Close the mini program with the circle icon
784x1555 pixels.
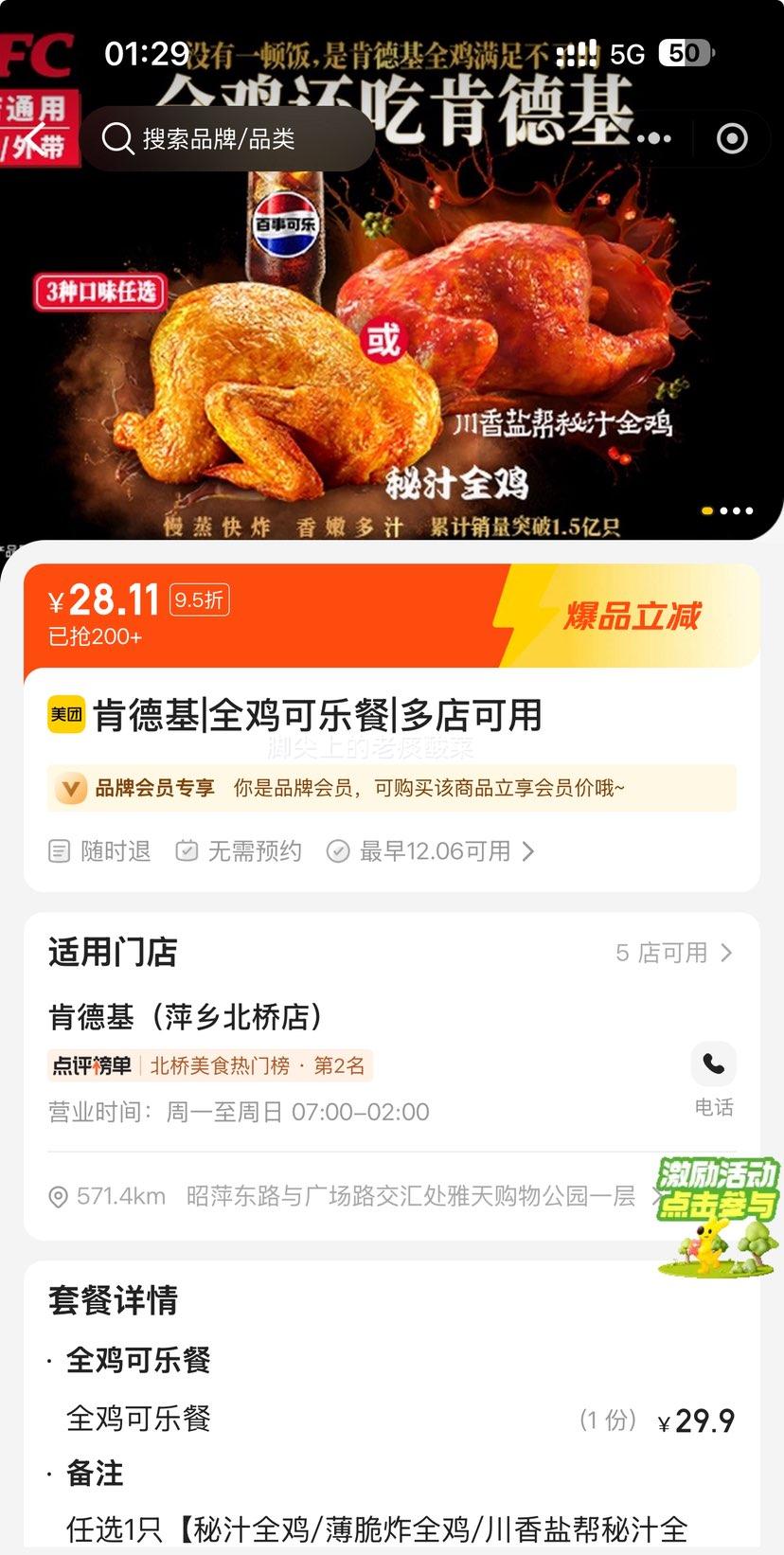tap(732, 139)
